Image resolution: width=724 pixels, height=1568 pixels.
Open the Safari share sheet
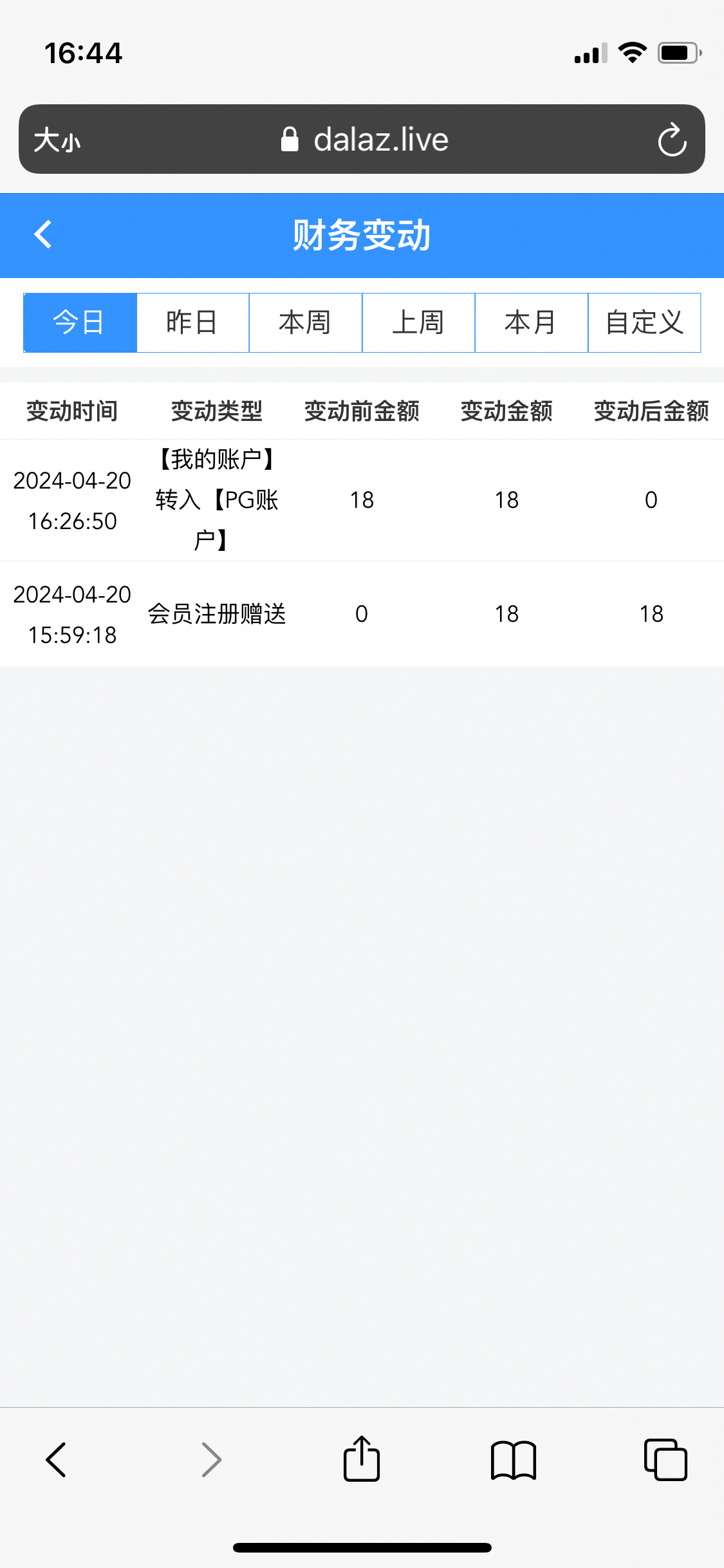362,1459
